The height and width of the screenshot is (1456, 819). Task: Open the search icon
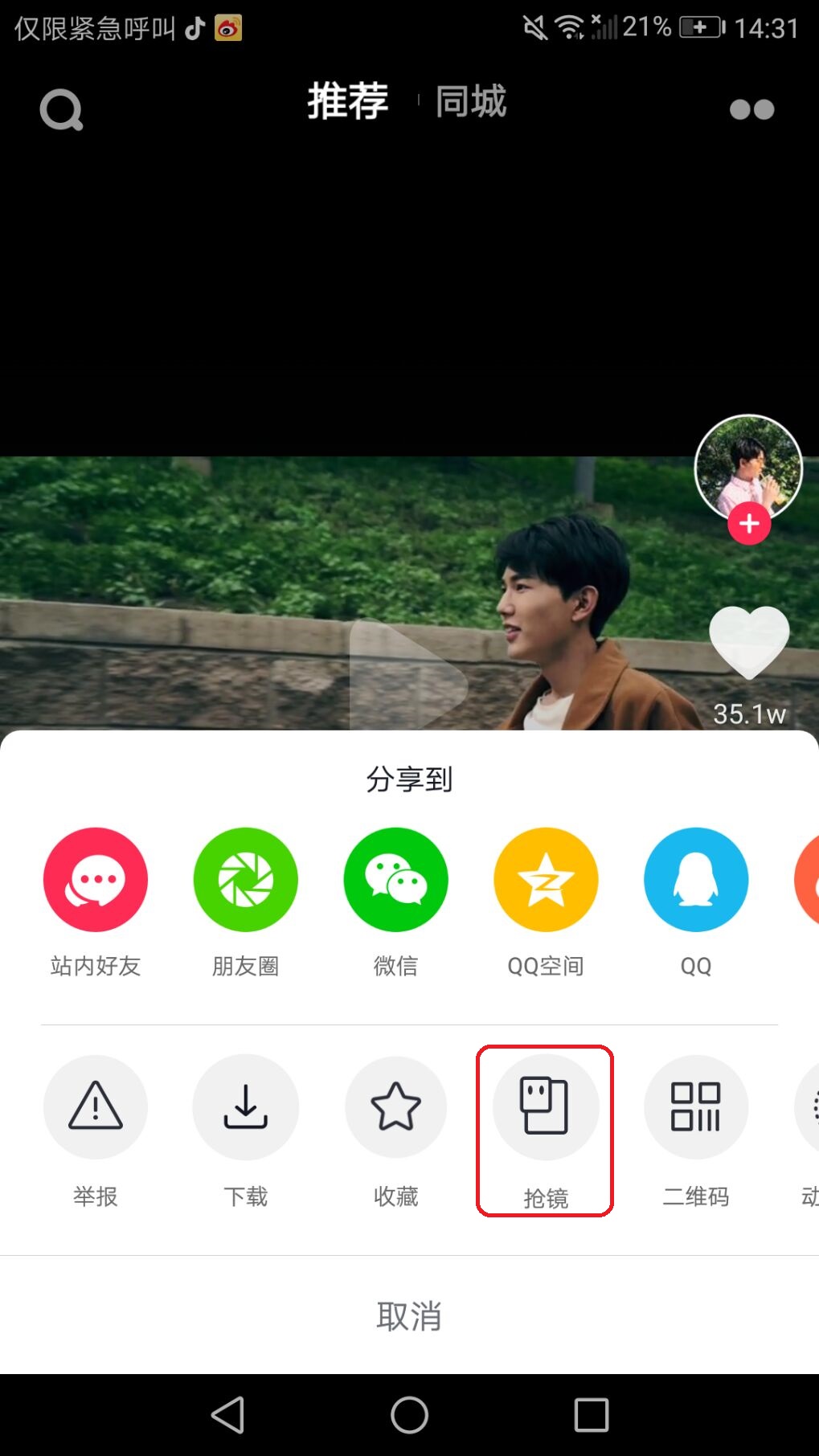(62, 109)
